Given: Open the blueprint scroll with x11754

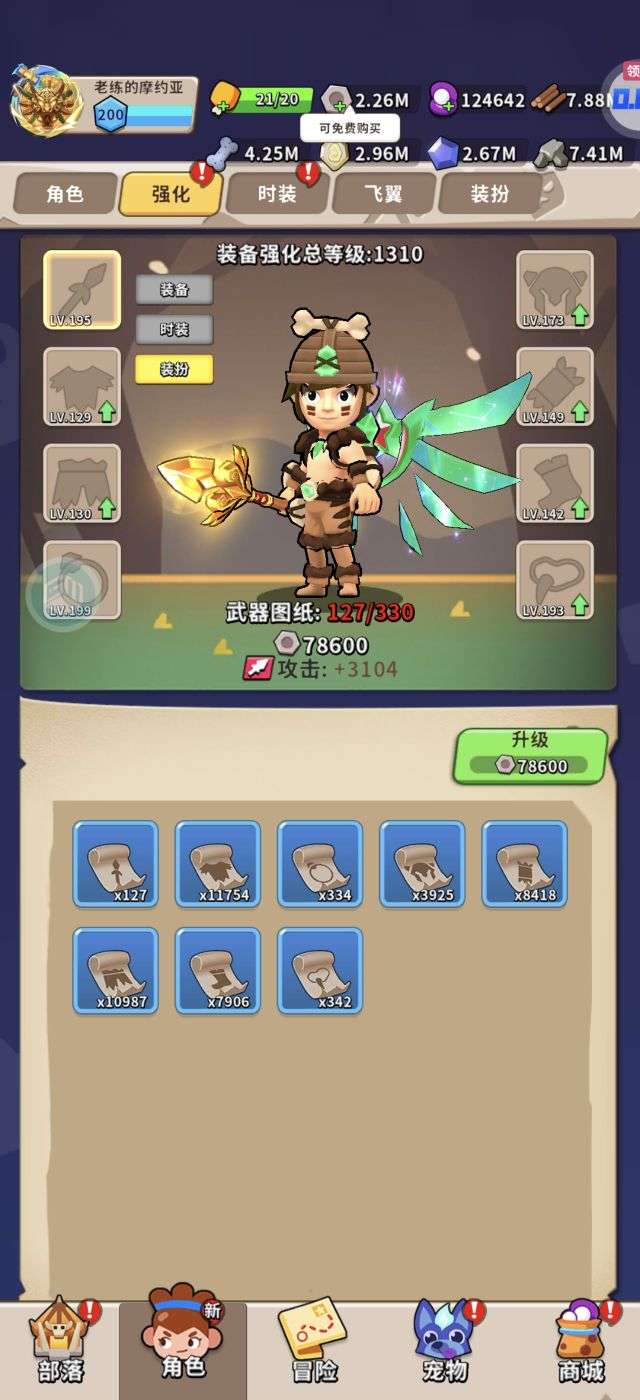Looking at the screenshot, I should pyautogui.click(x=218, y=864).
